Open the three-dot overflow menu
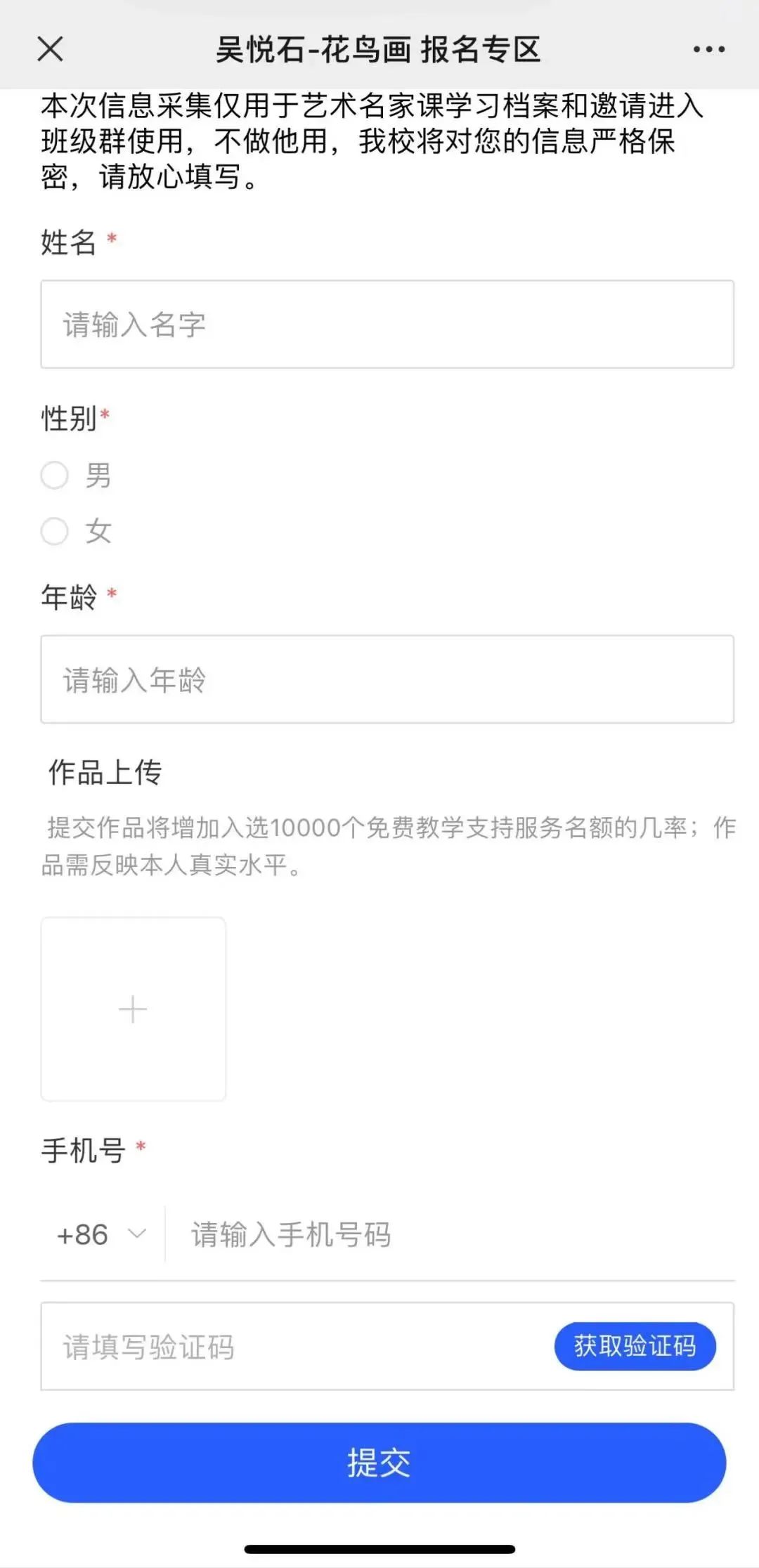The height and width of the screenshot is (1568, 759). click(708, 49)
